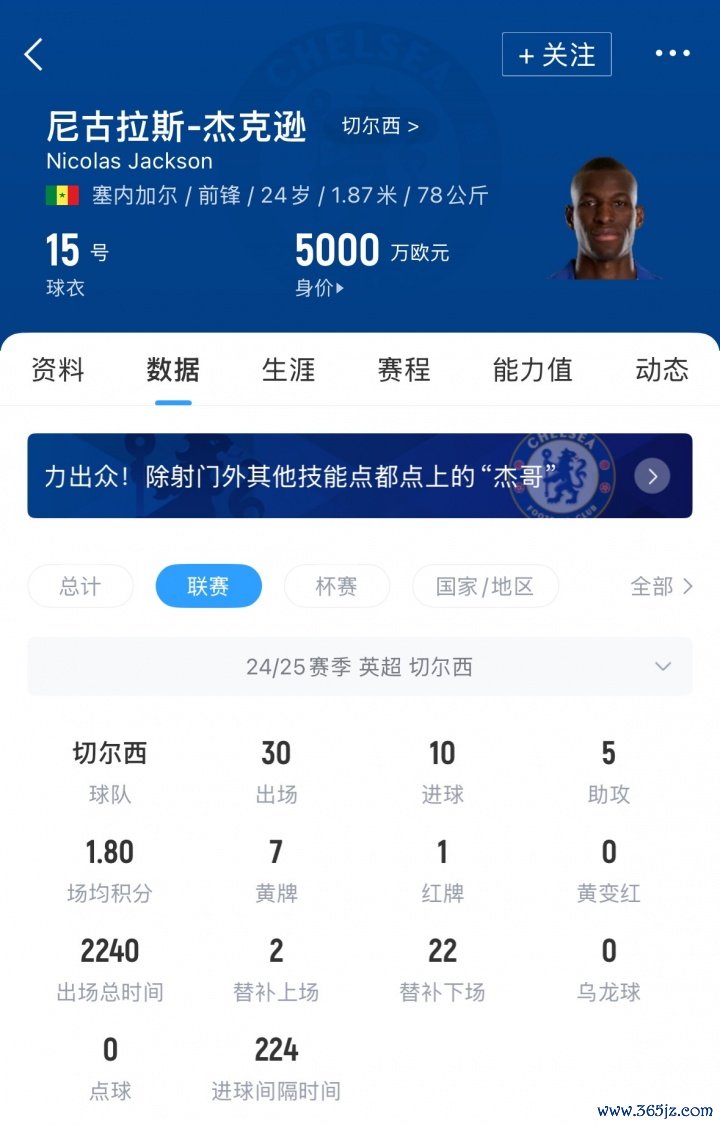Switch to the 动态 tab

pyautogui.click(x=662, y=370)
